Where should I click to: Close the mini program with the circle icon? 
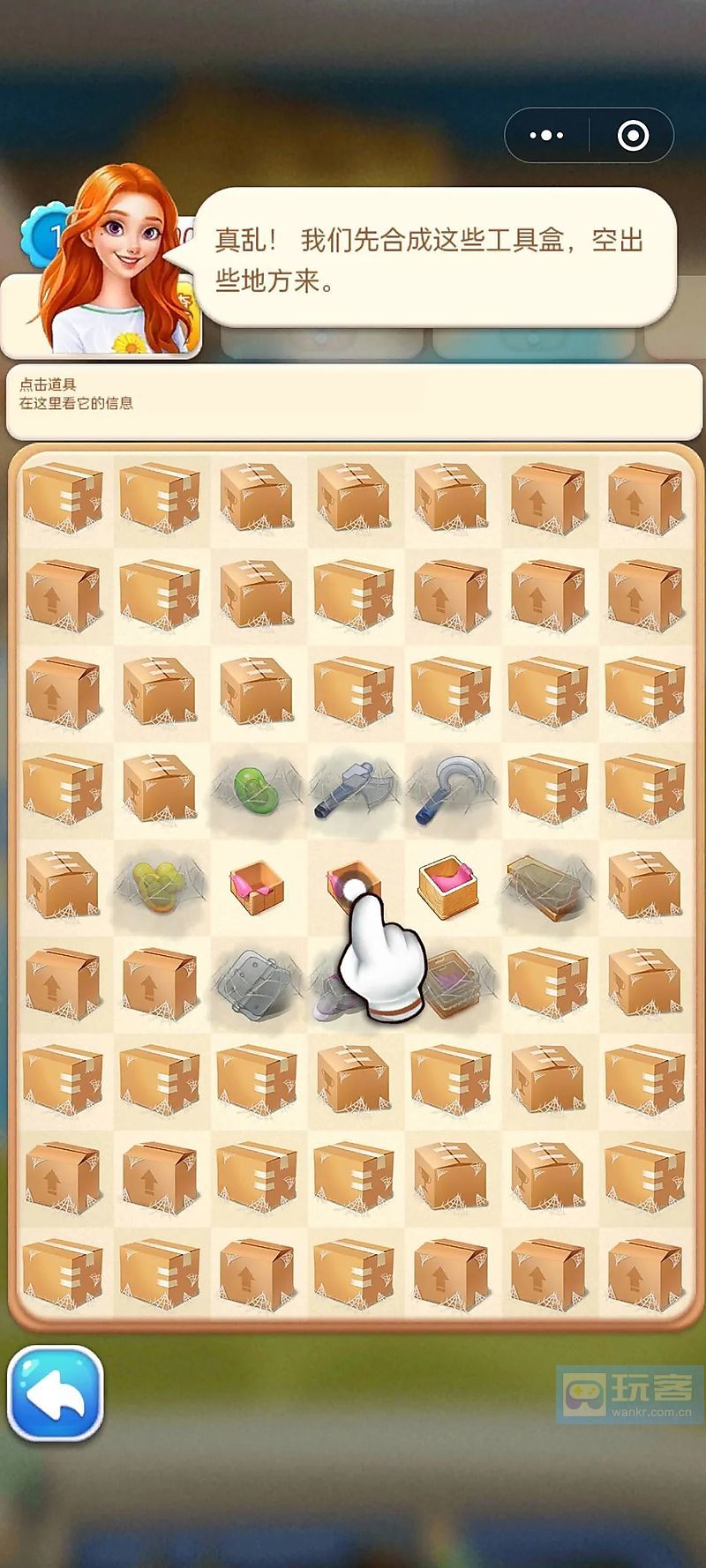tap(633, 135)
